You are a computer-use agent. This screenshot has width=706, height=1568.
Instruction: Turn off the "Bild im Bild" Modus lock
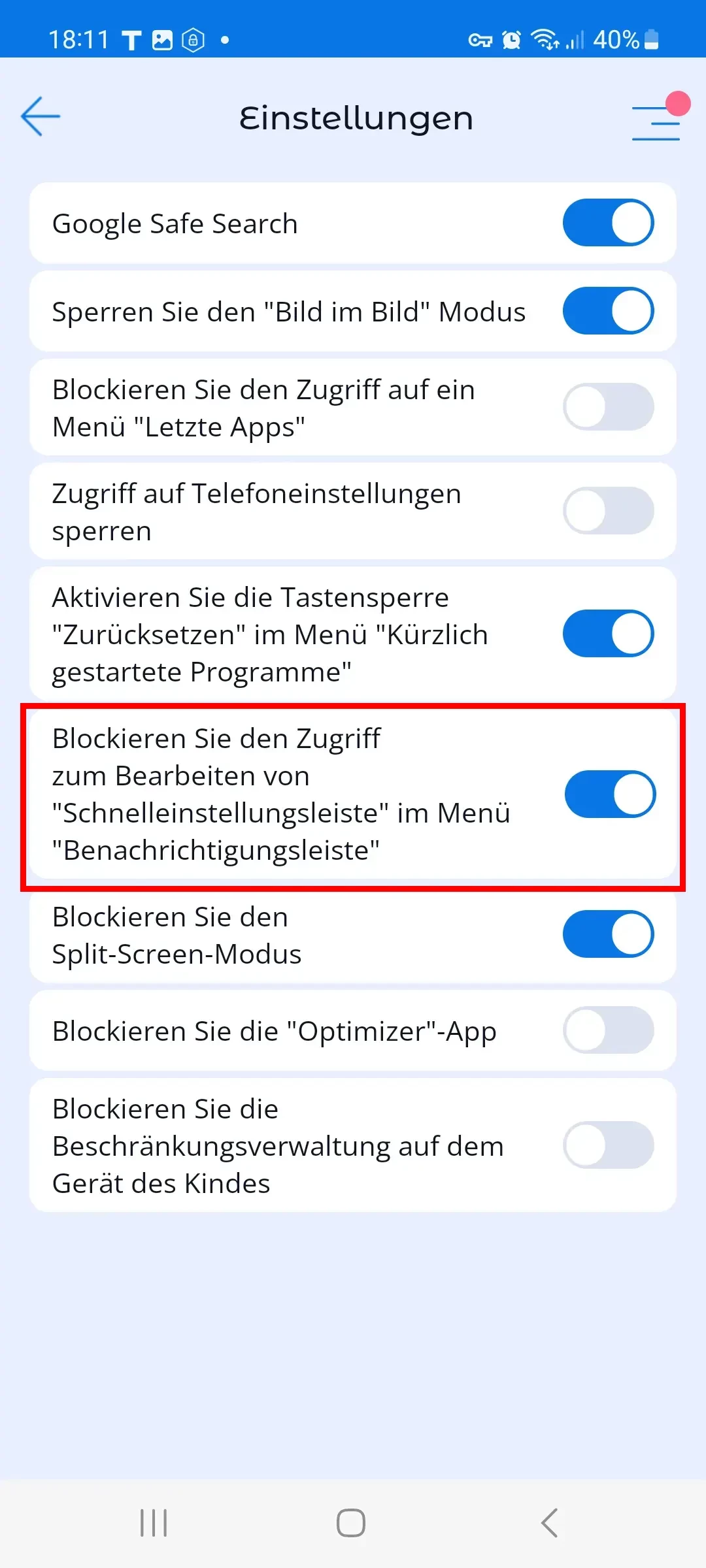pos(608,311)
